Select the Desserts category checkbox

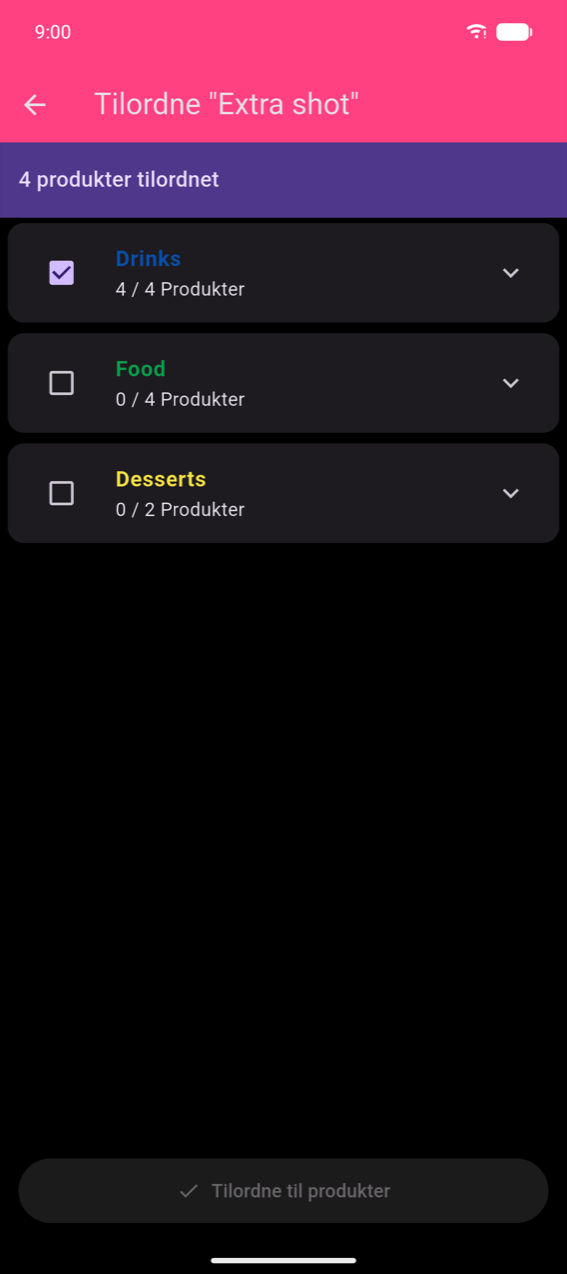[x=61, y=493]
